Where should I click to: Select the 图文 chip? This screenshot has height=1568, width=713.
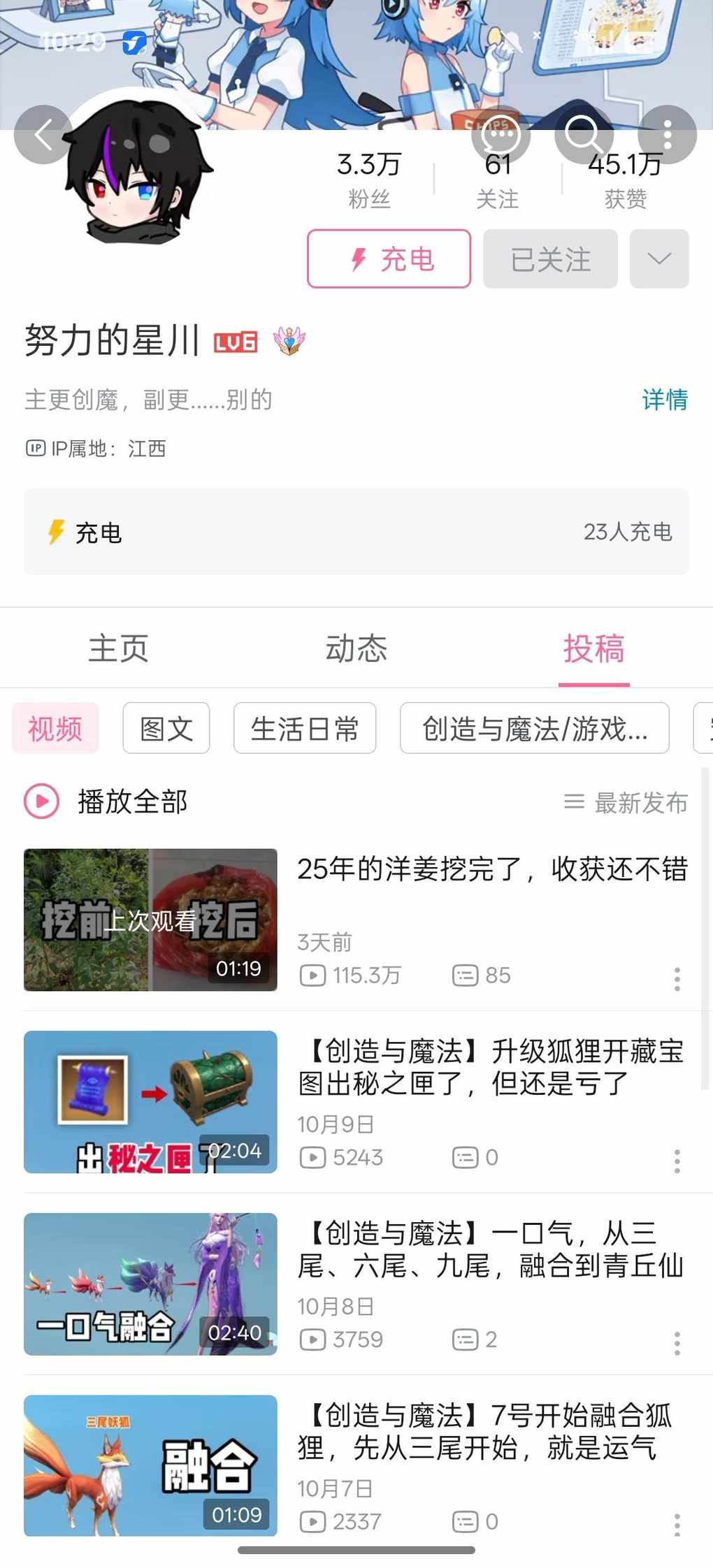coord(166,728)
